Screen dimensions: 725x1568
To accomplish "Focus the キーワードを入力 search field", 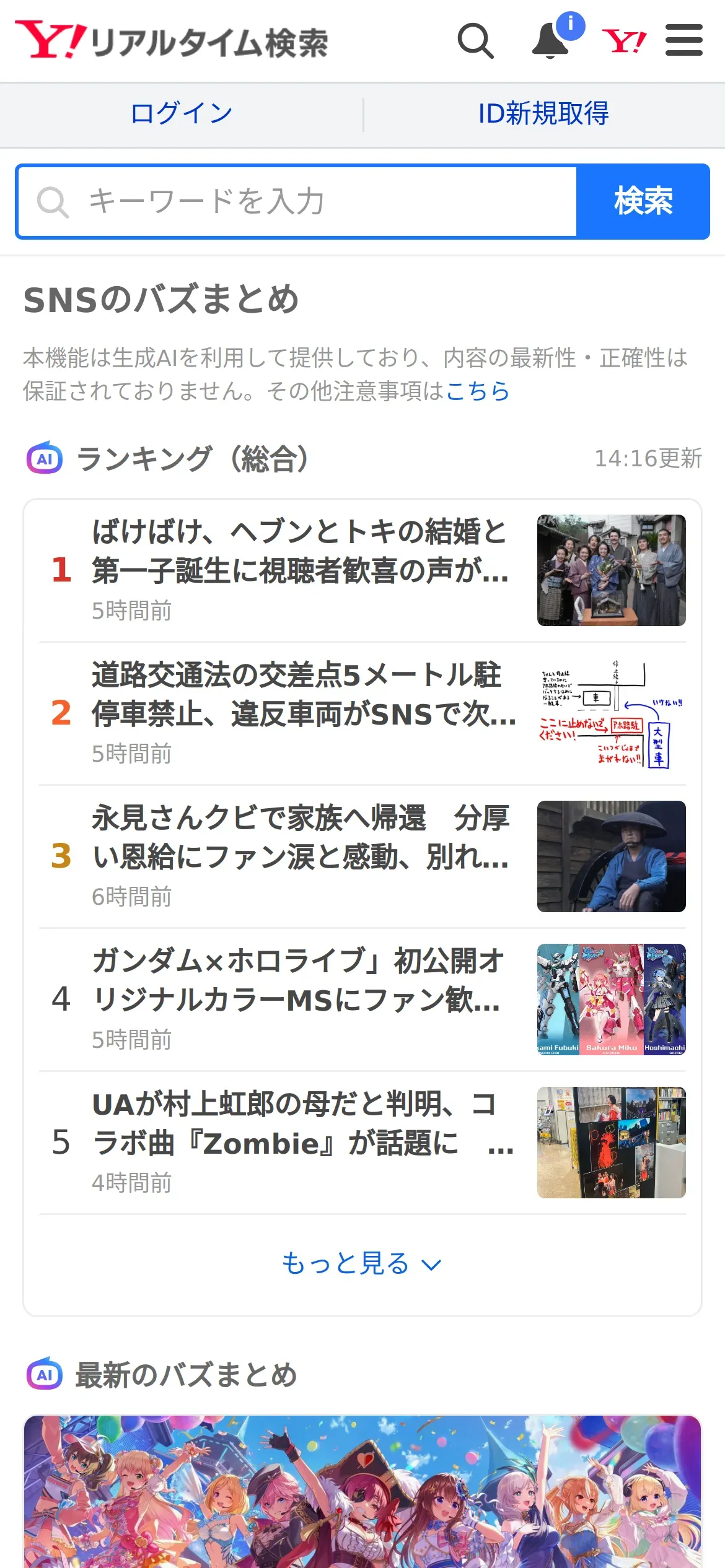I will [297, 202].
